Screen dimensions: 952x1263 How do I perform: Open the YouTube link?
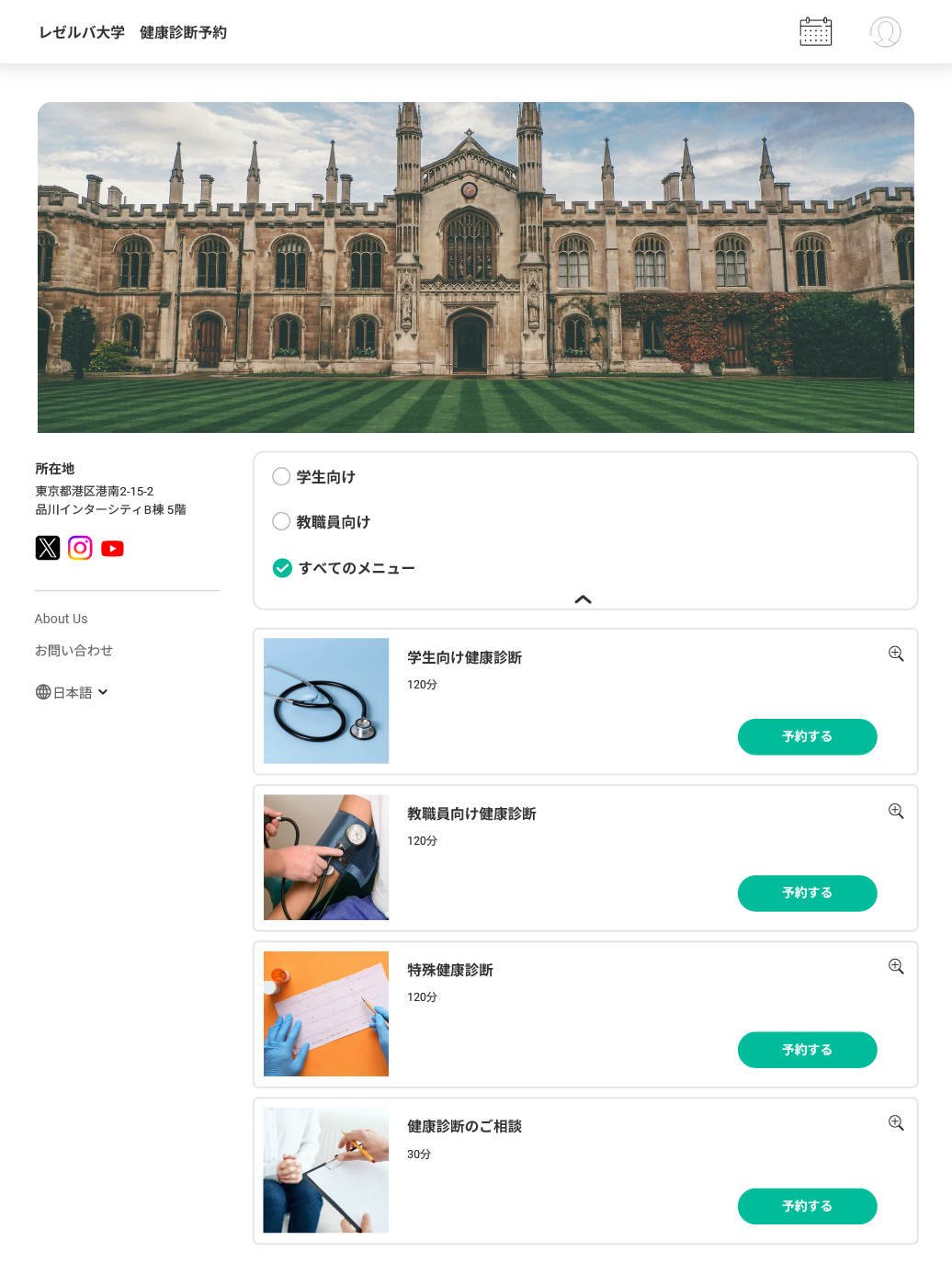pyautogui.click(x=112, y=549)
